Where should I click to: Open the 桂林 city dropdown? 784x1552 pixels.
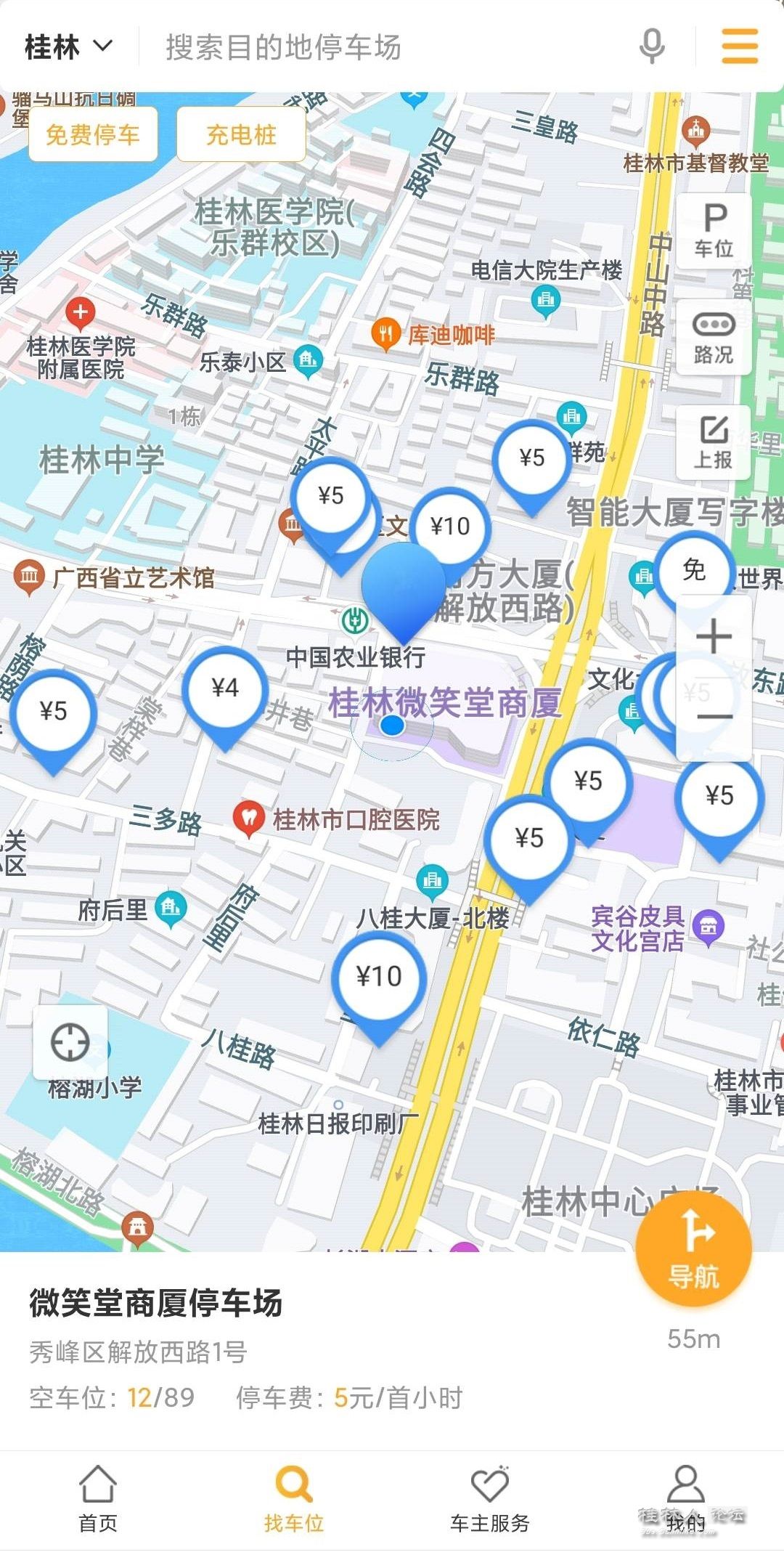tap(69, 47)
